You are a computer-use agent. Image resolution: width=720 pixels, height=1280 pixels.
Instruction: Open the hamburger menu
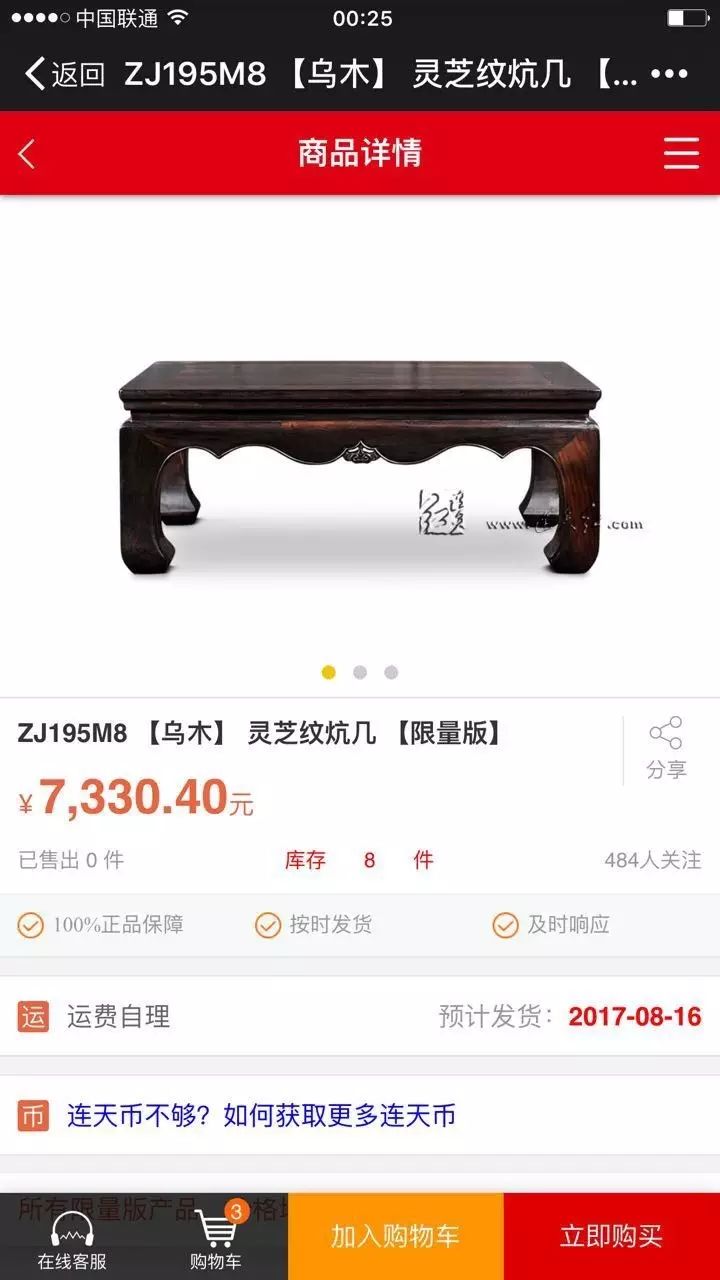click(x=681, y=153)
